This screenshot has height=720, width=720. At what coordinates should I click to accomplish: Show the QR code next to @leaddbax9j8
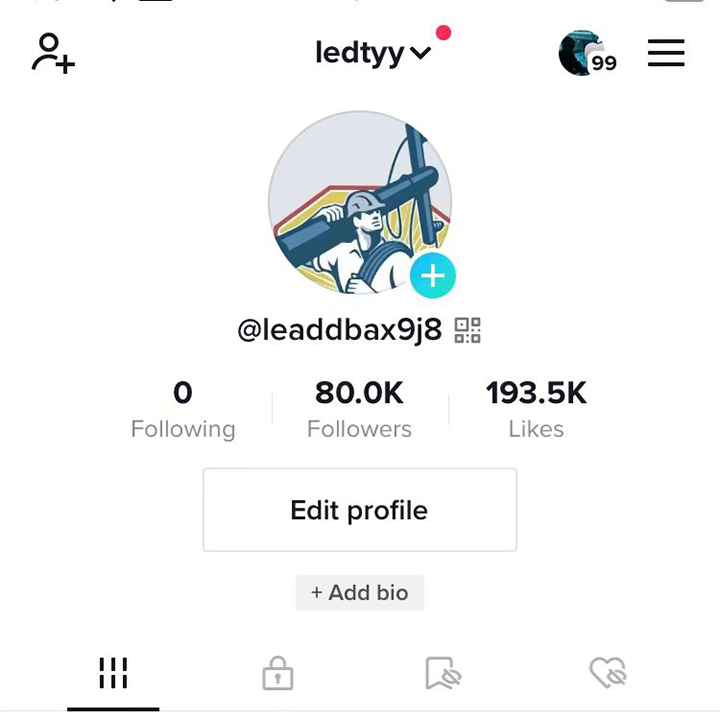(467, 330)
